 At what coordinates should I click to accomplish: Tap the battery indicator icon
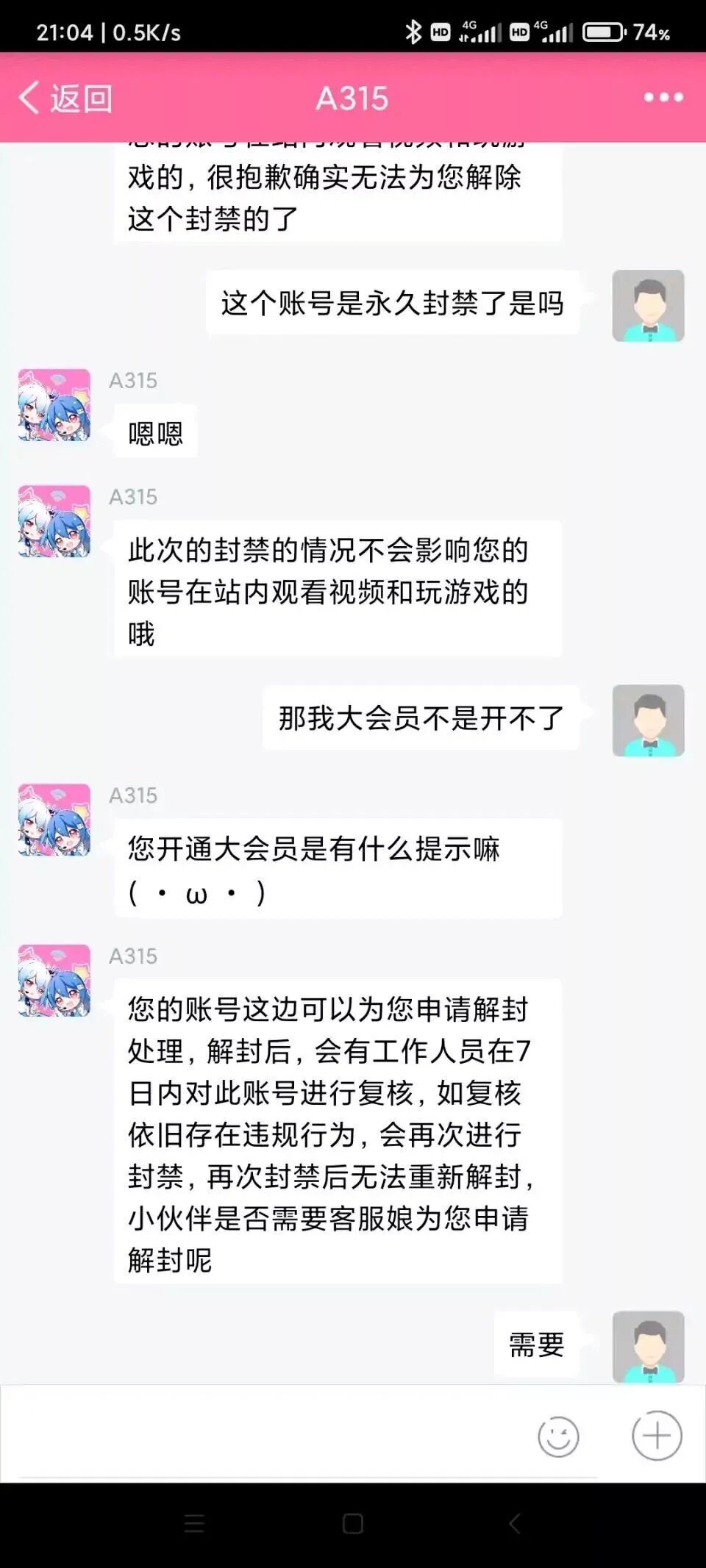click(605, 32)
